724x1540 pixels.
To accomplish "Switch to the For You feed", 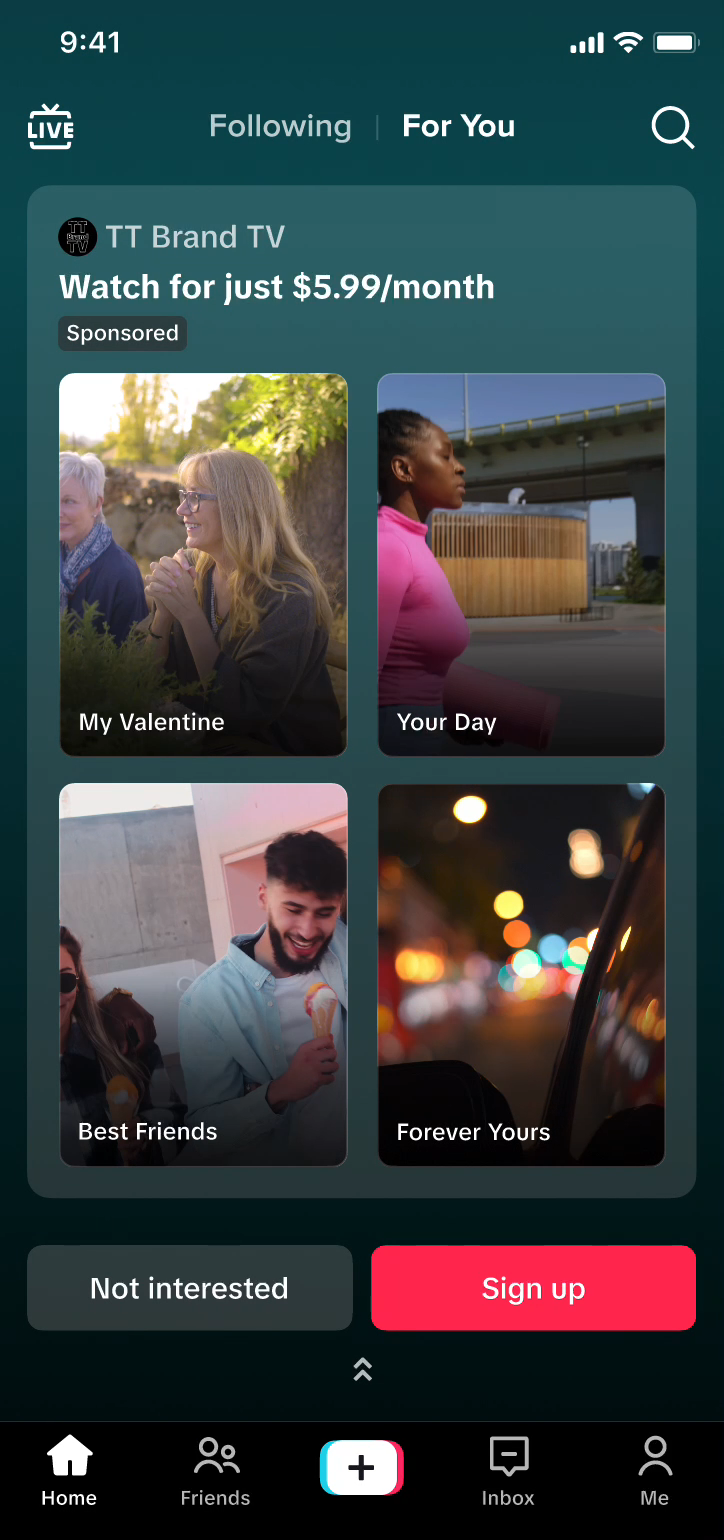I will pos(458,126).
